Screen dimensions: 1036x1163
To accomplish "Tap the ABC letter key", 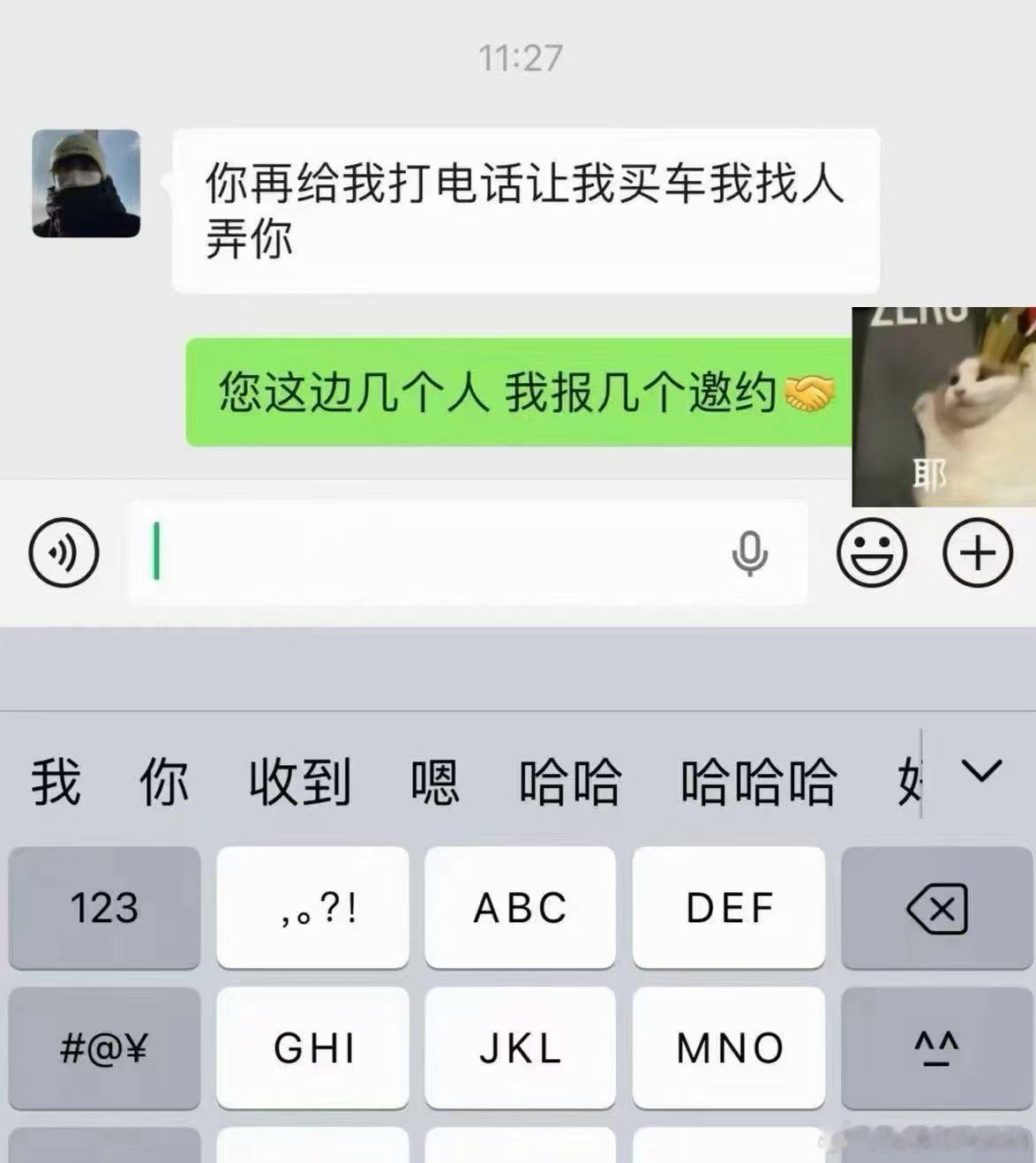I will coord(520,907).
